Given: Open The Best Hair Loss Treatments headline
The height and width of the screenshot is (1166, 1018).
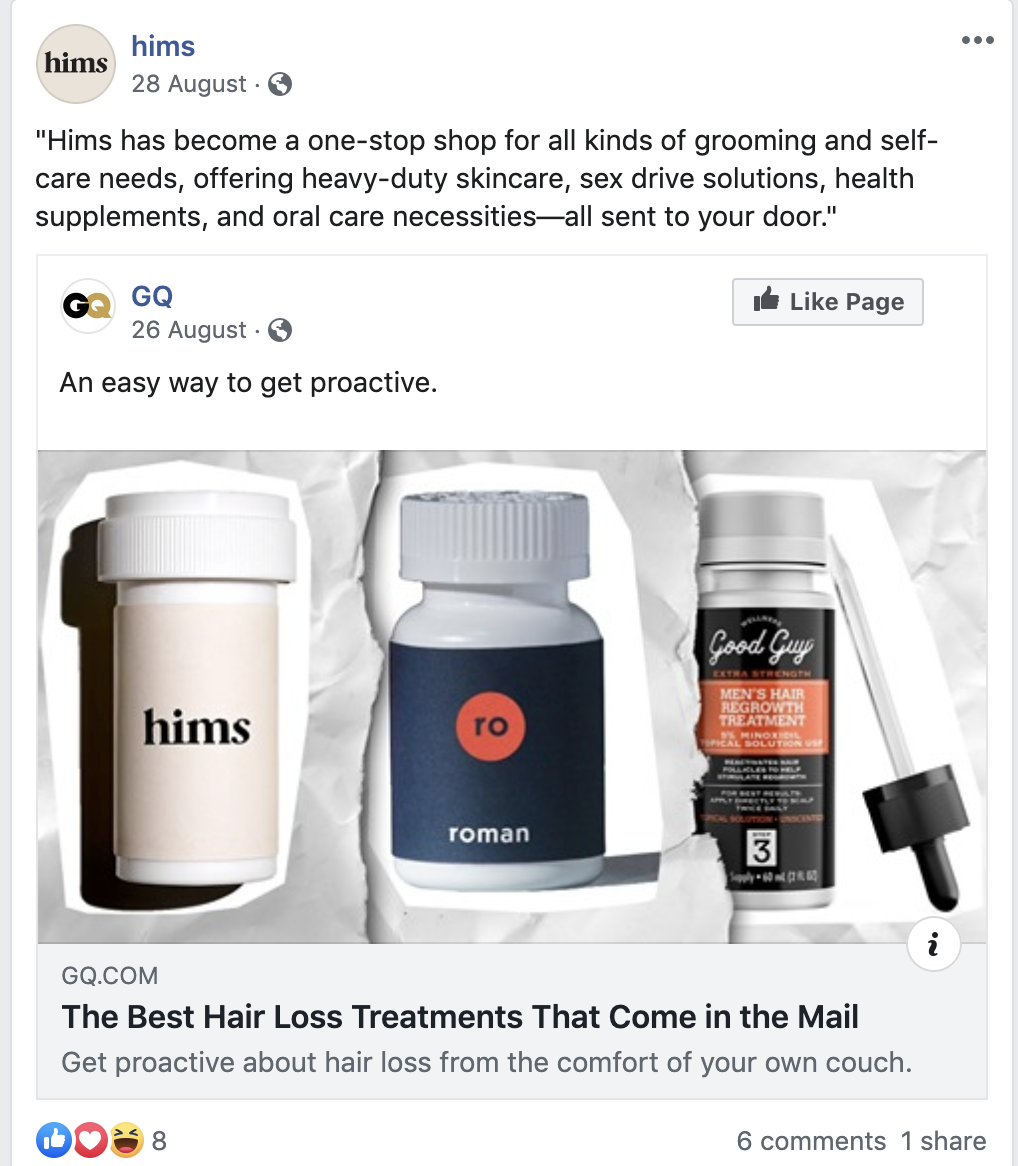Looking at the screenshot, I should click(x=460, y=1017).
